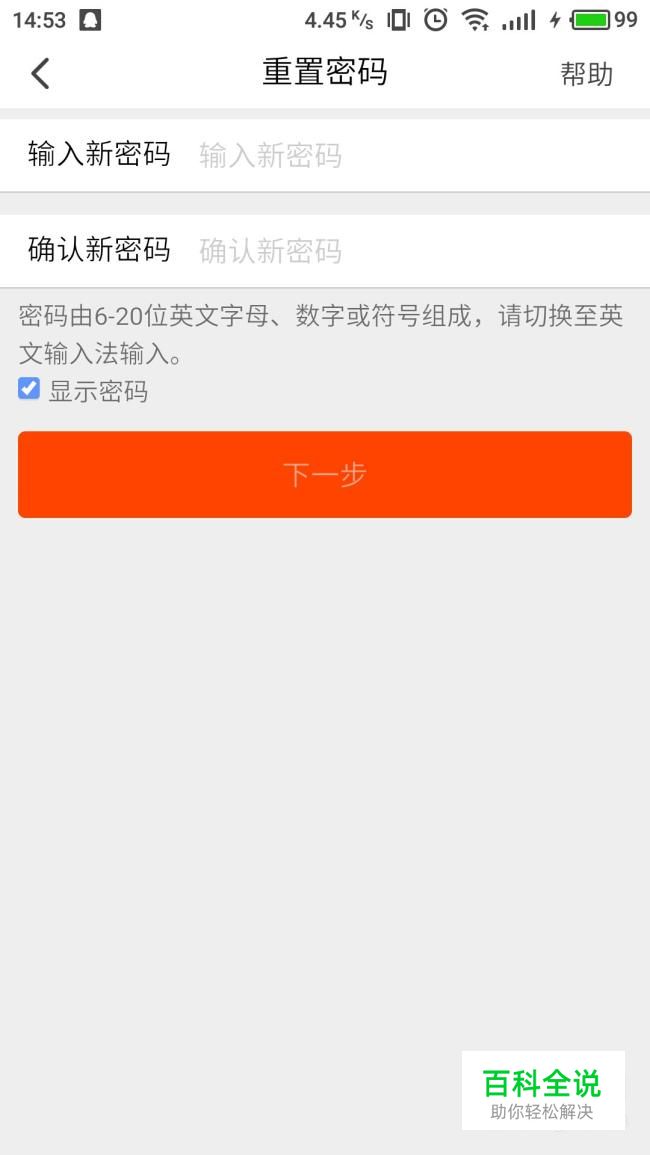Open the 帮助 help link

pyautogui.click(x=586, y=74)
